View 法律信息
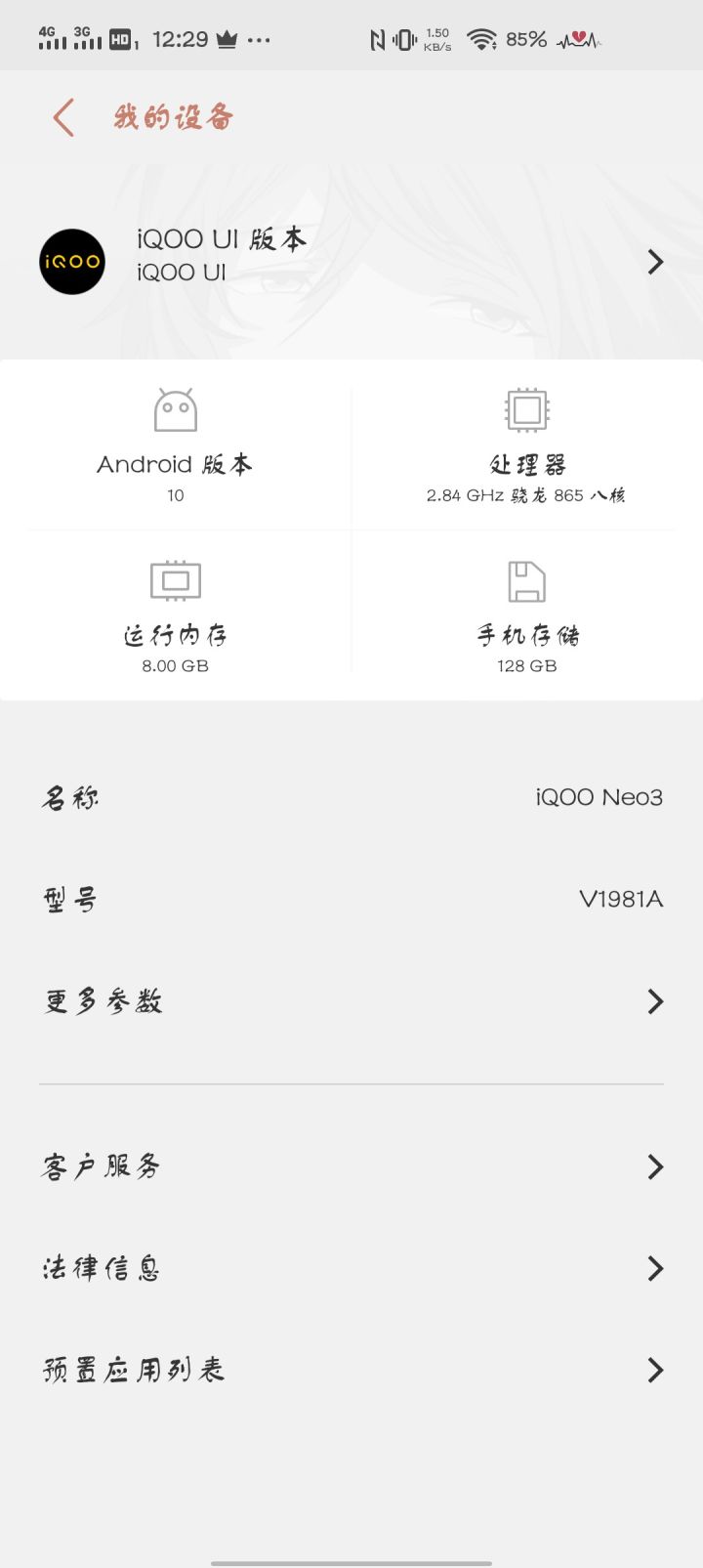The height and width of the screenshot is (1568, 703). [x=351, y=1268]
